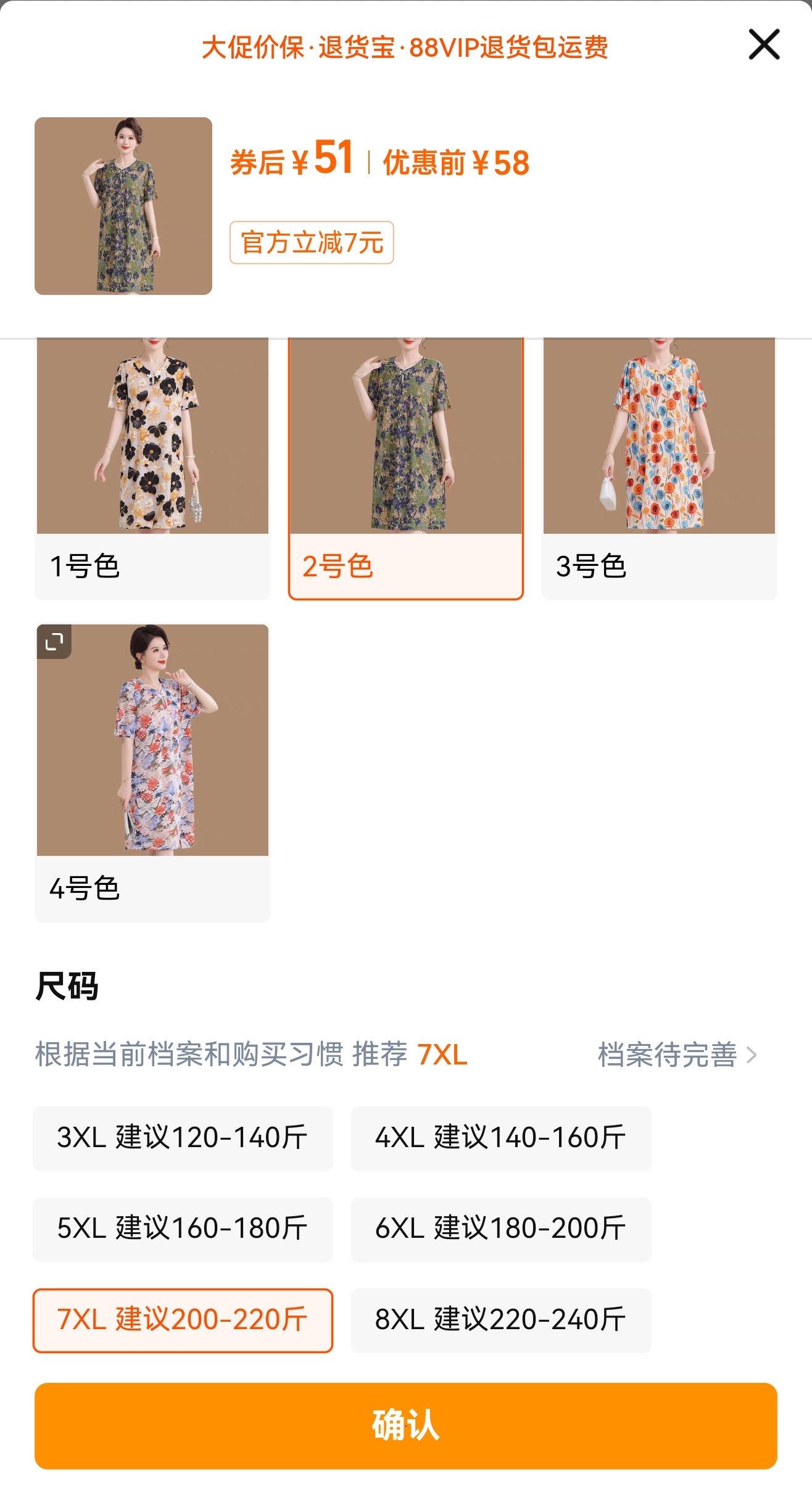Select size 4XL 建议140-160斤
The image size is (812, 1497).
[501, 1138]
